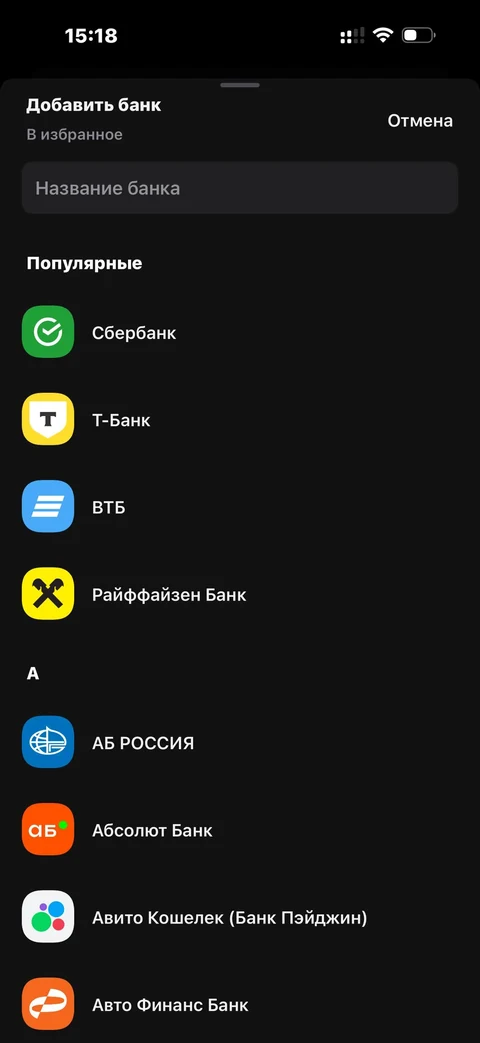
Task: Pick Райффайзен Банк
Action: pos(240,594)
